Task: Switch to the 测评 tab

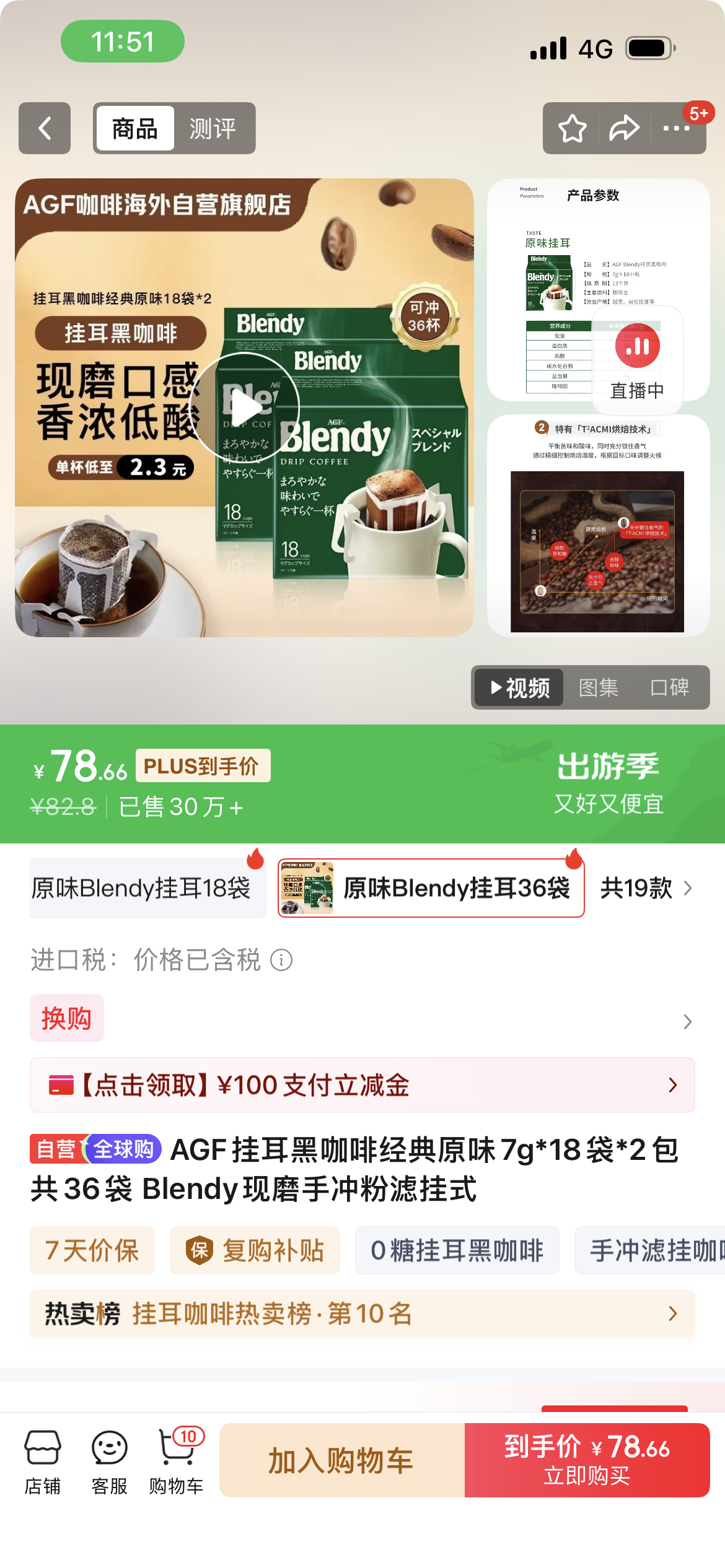Action: coord(213,129)
